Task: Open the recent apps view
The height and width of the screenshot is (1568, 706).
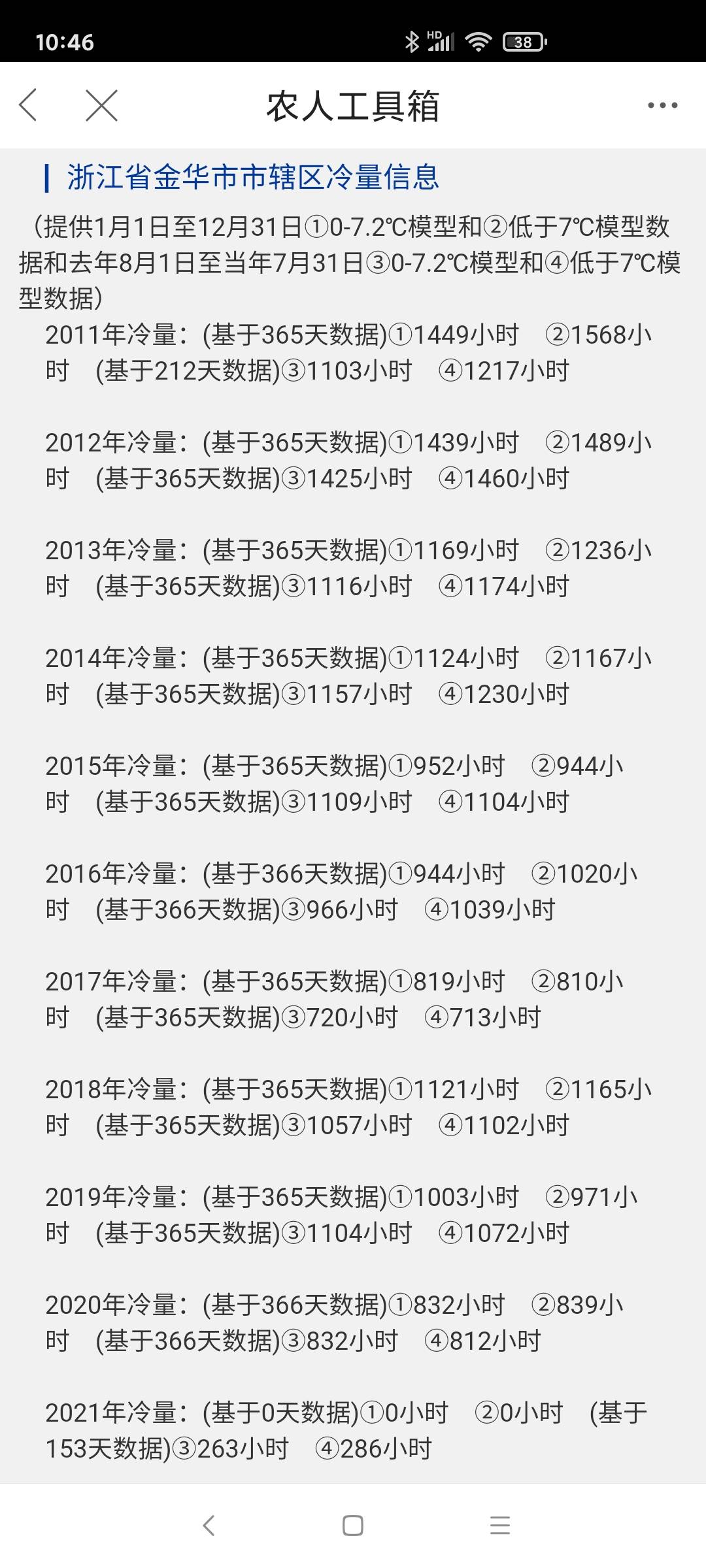Action: [x=499, y=1526]
